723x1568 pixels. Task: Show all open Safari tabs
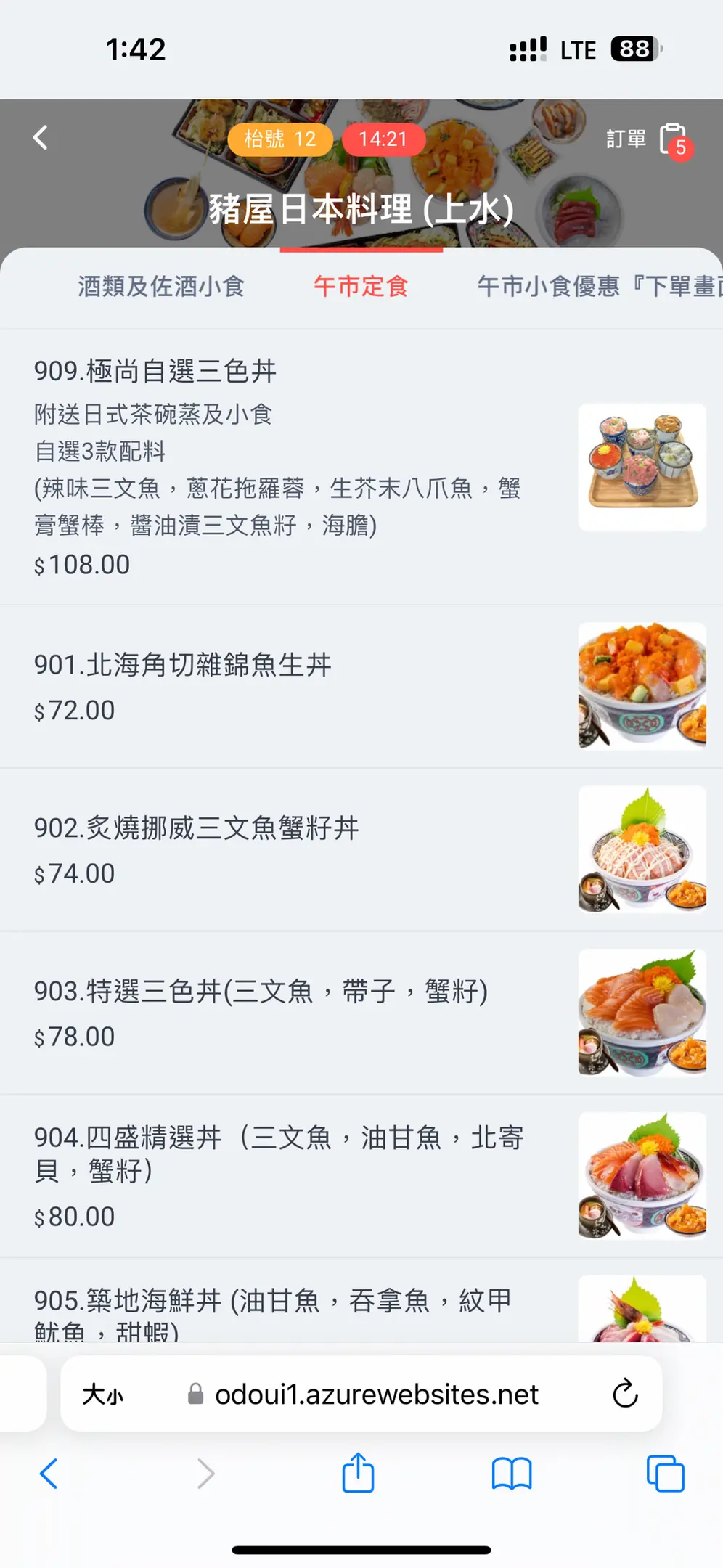[665, 1474]
